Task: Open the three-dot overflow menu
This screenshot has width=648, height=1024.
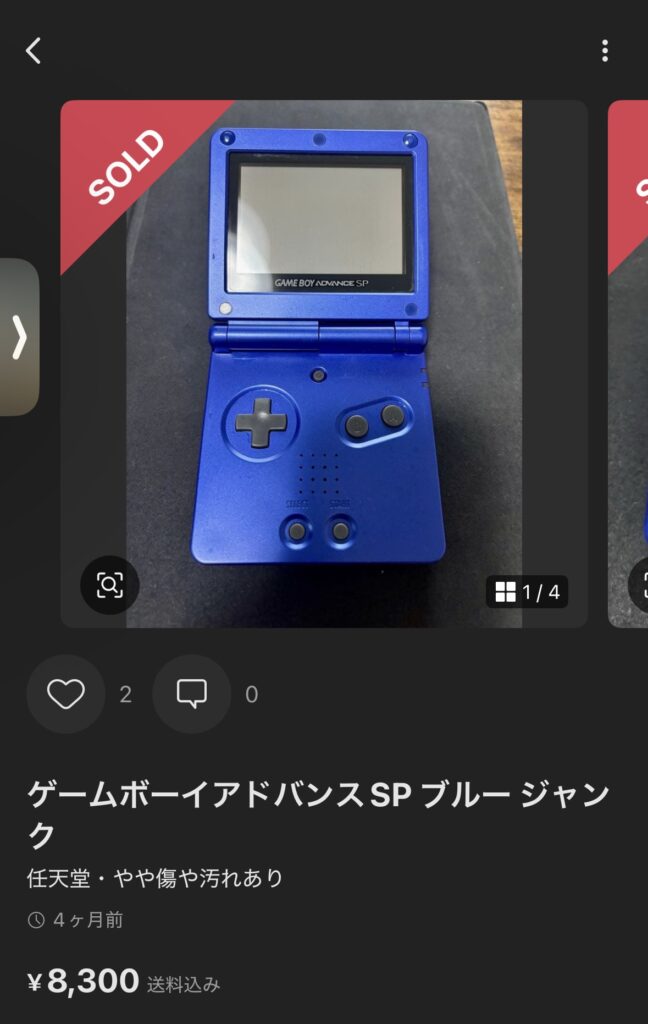Action: coord(605,51)
